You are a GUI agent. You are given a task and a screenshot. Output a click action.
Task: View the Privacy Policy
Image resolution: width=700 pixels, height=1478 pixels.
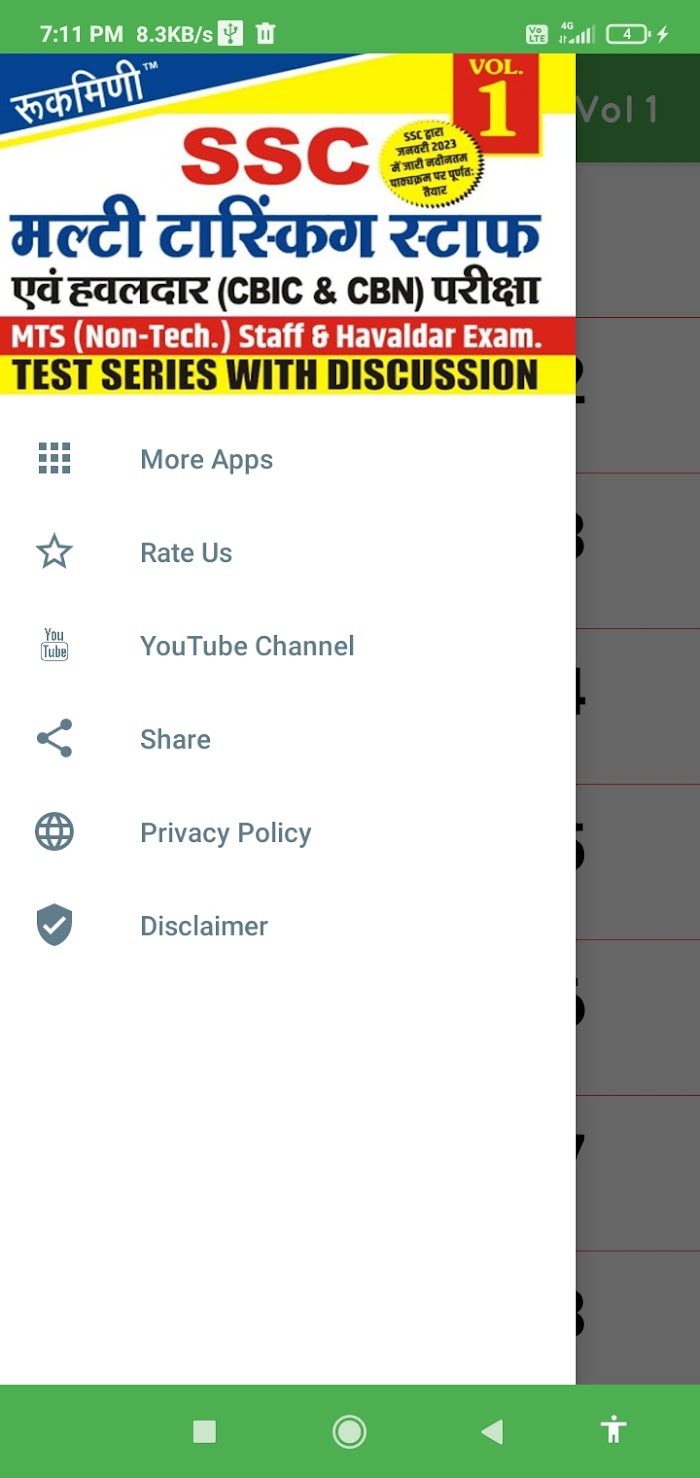click(288, 832)
